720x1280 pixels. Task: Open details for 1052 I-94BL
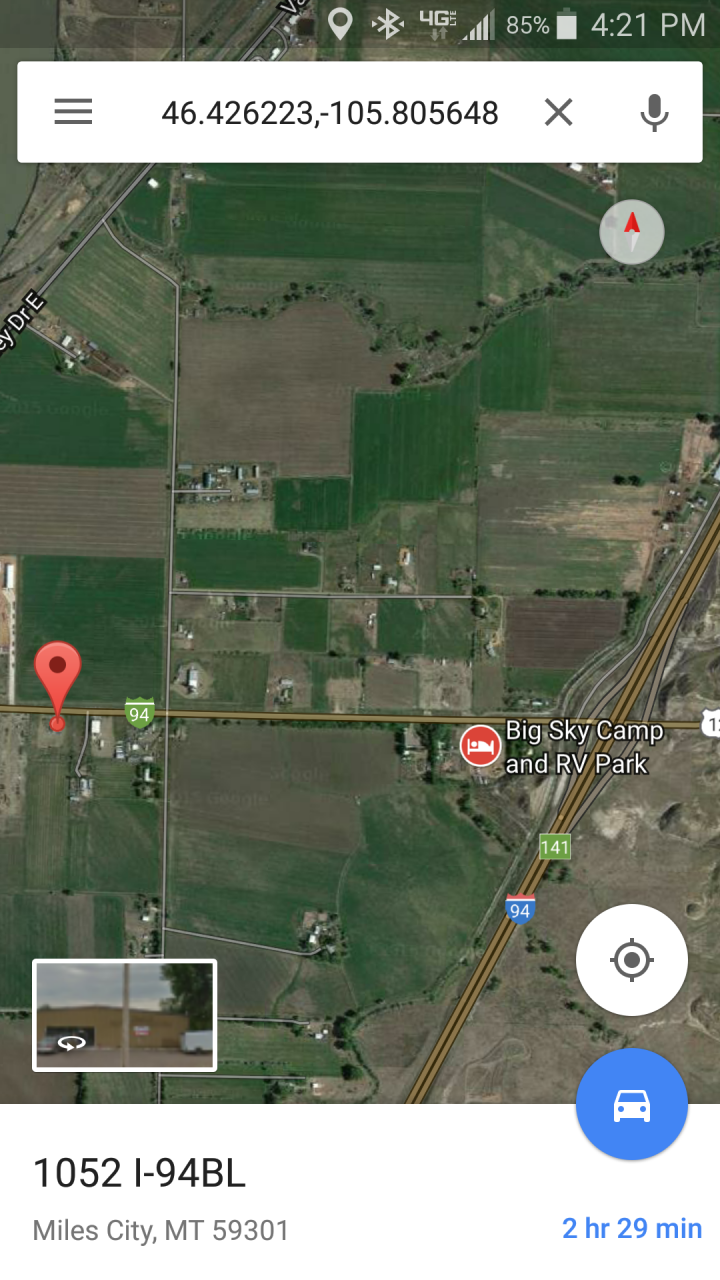pos(139,1173)
